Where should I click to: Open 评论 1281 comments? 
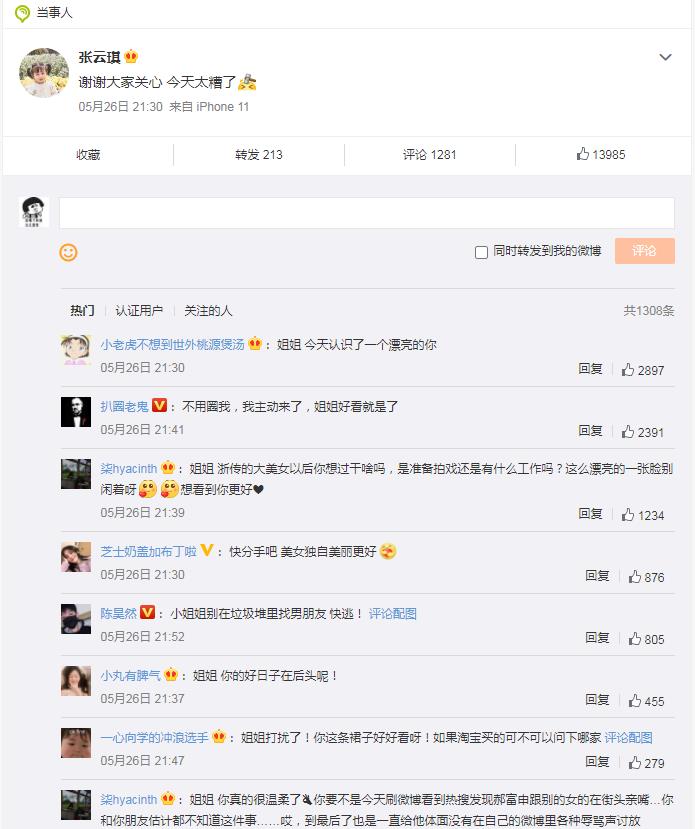(429, 155)
